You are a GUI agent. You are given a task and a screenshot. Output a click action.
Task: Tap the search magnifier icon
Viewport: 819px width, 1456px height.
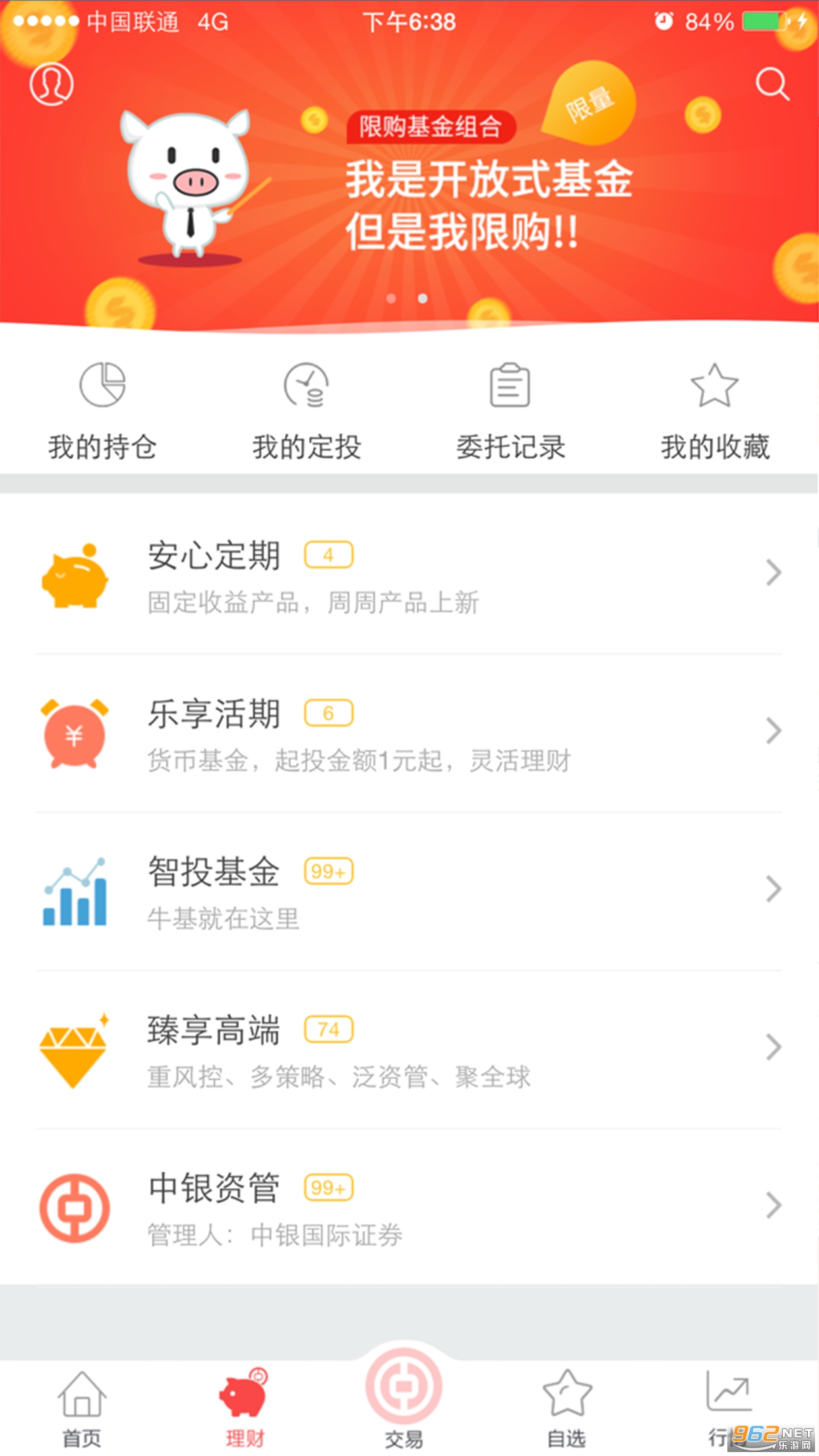click(773, 84)
